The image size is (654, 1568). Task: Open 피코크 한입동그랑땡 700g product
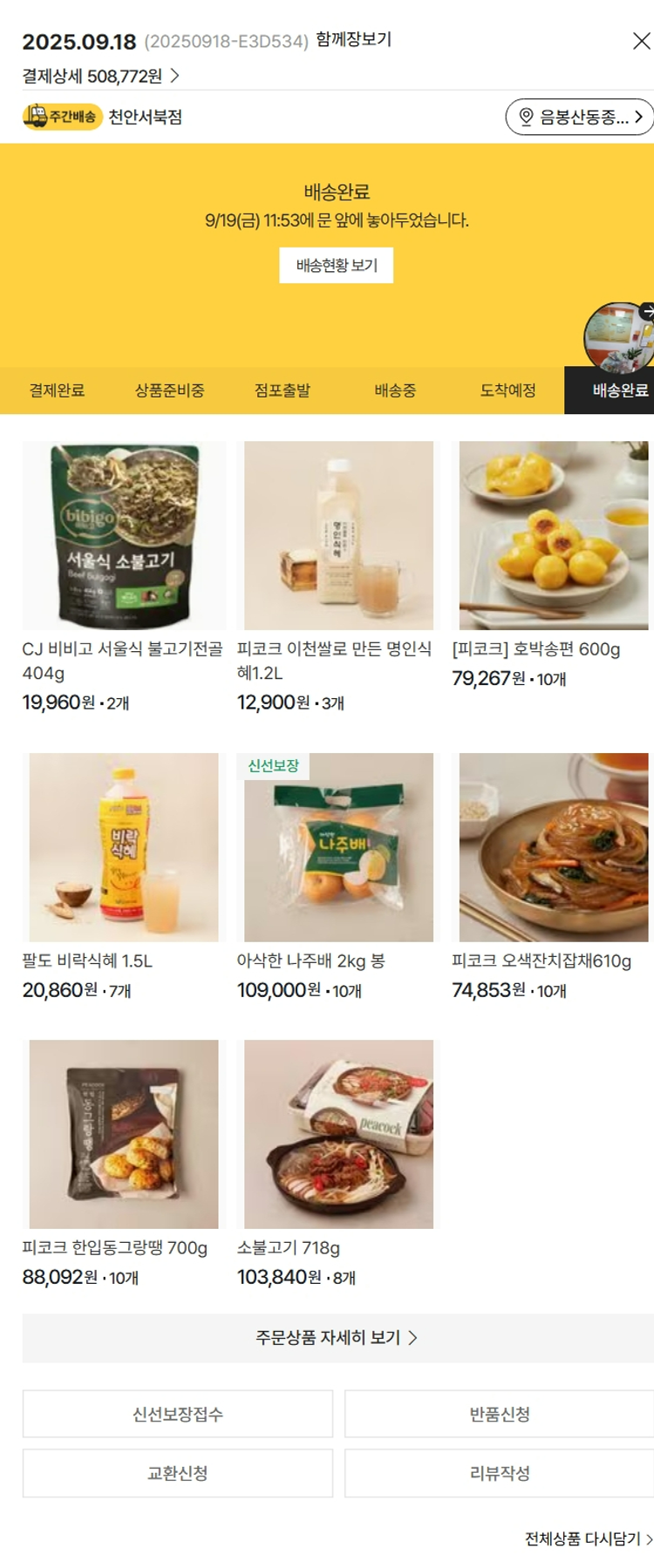click(x=124, y=1134)
